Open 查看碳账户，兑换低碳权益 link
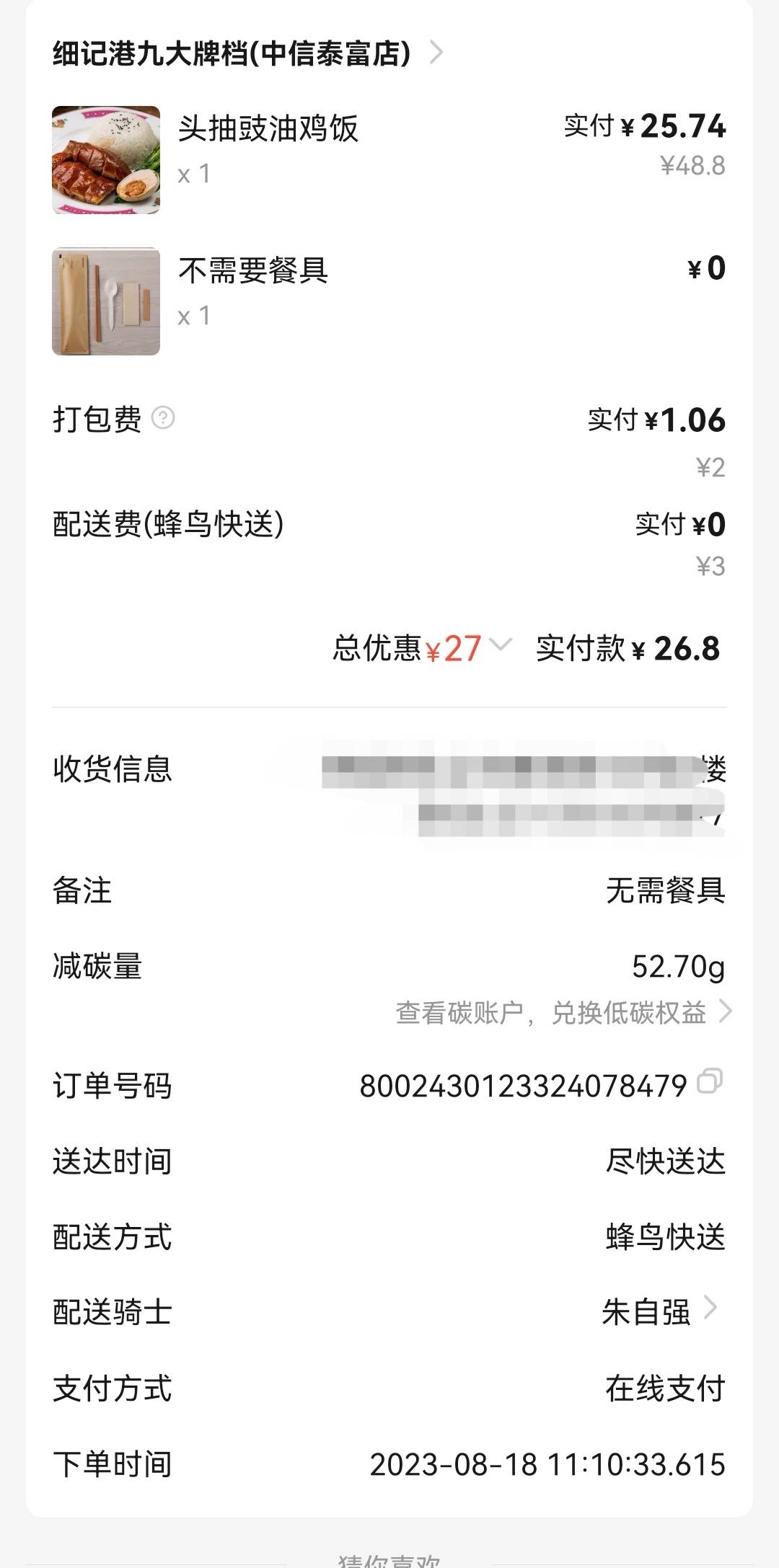Viewport: 779px width, 1568px height. pyautogui.click(x=563, y=1012)
